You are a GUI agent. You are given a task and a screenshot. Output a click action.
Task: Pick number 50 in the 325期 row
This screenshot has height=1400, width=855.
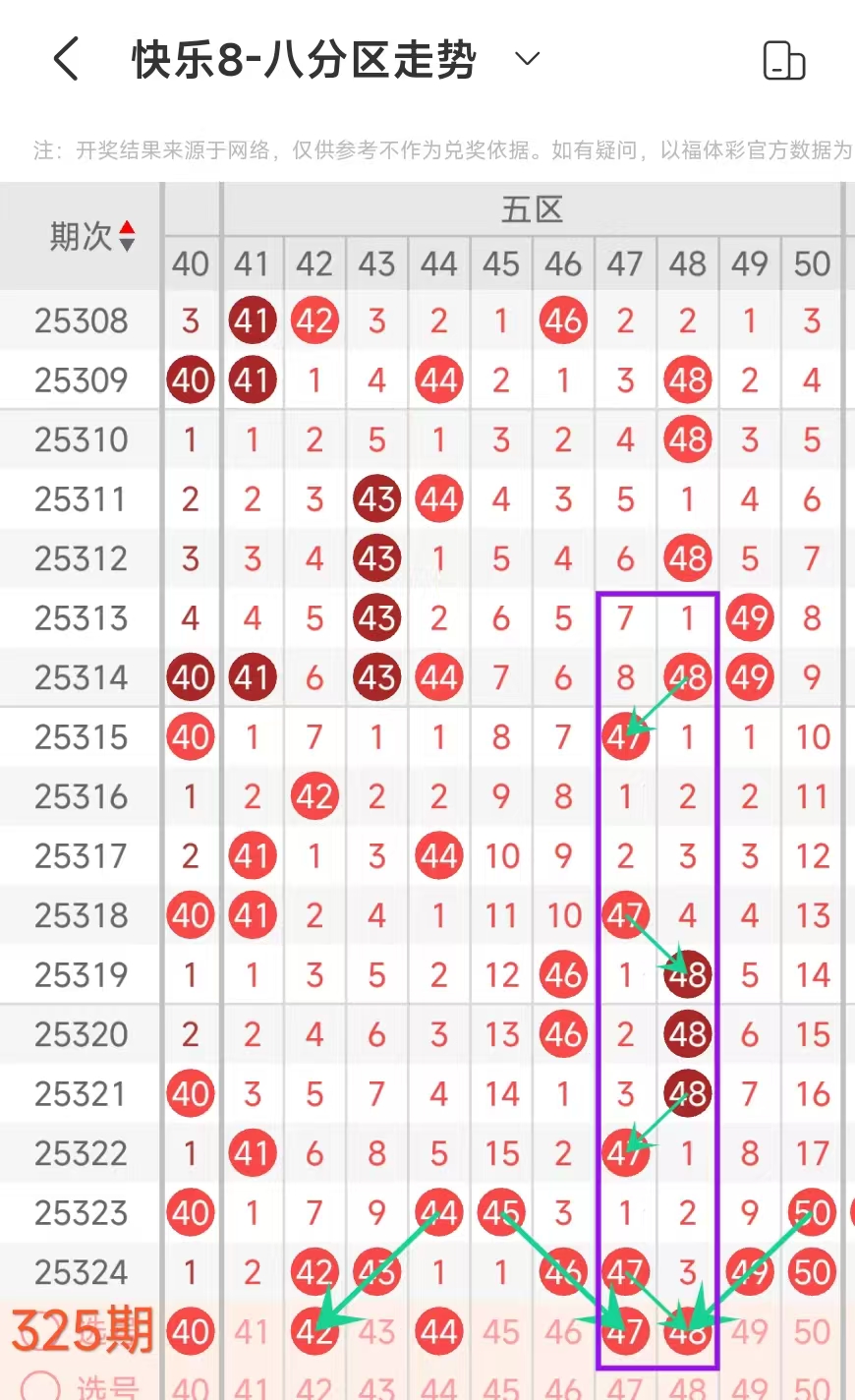pos(812,1332)
